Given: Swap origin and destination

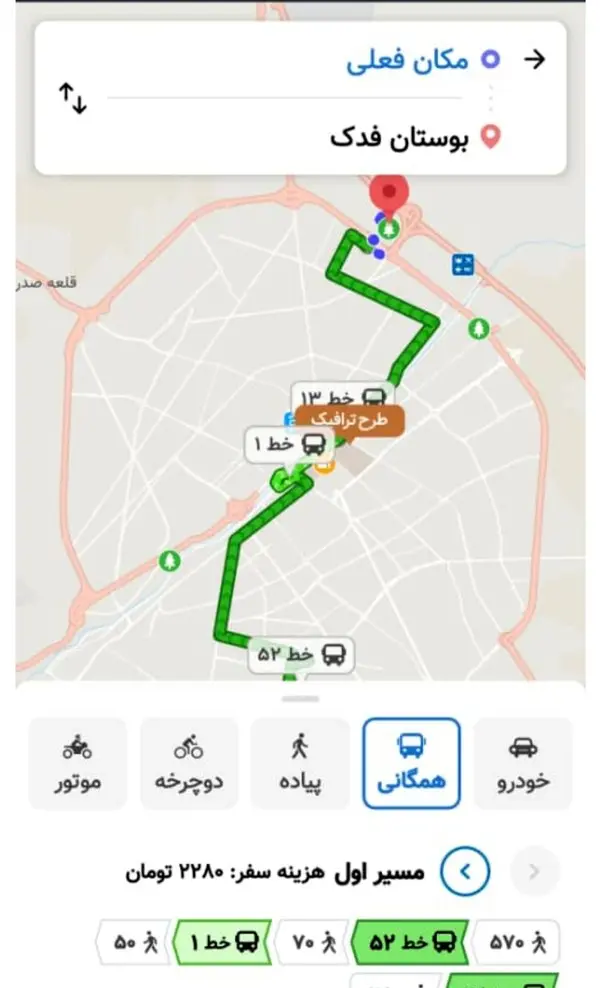Looking at the screenshot, I should 73,98.
